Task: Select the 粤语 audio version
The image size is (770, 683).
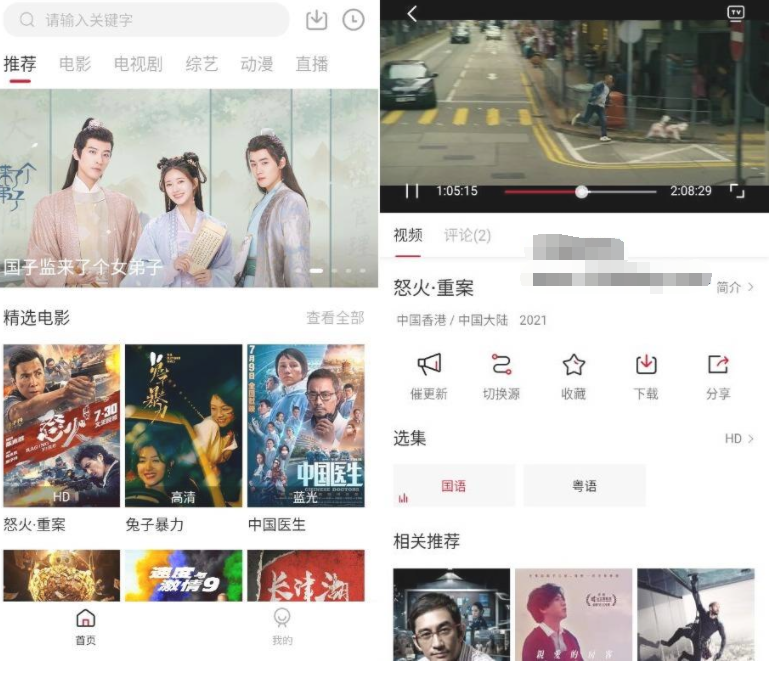Action: coord(585,486)
